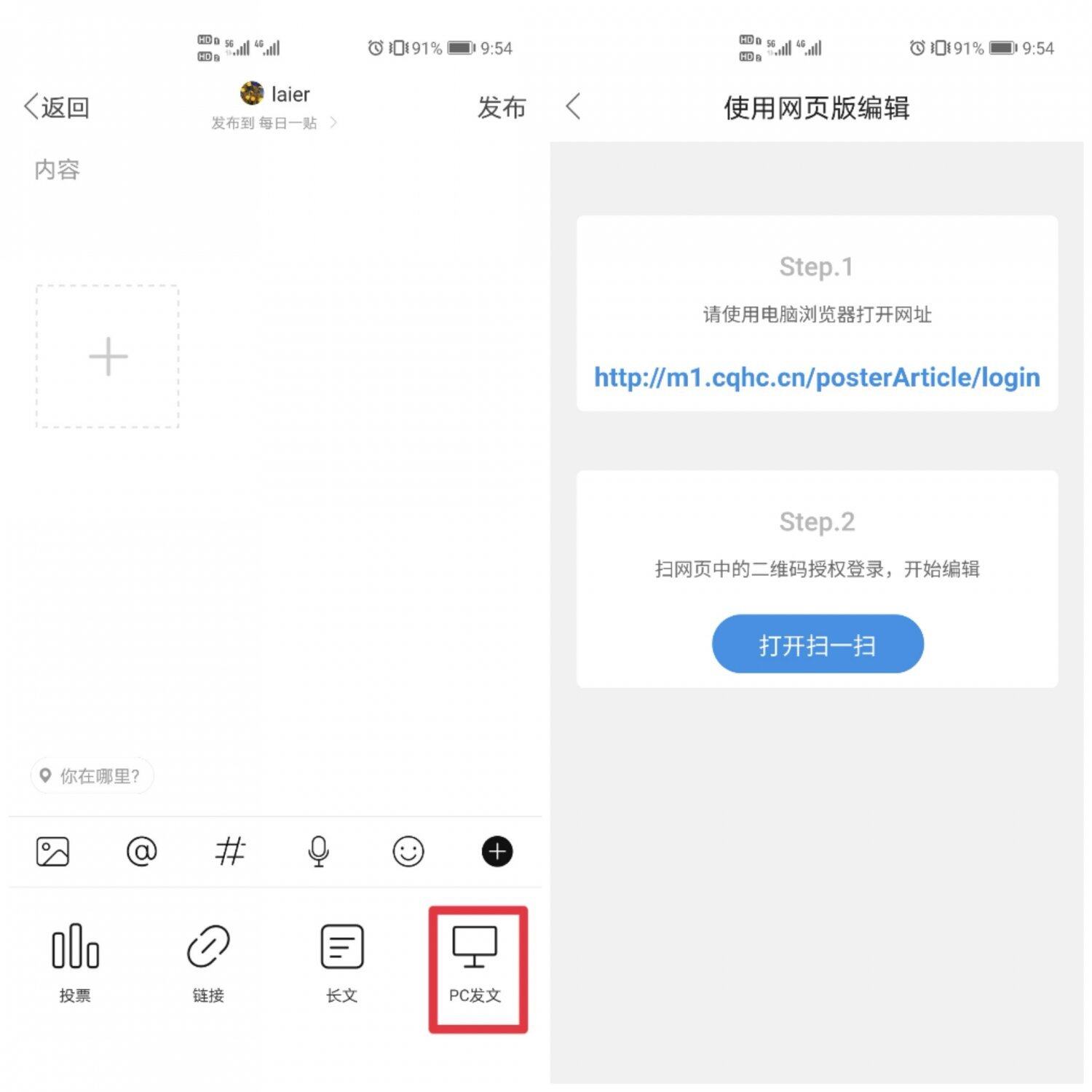Attach a link with 链接
This screenshot has width=1092, height=1092.
(208, 962)
